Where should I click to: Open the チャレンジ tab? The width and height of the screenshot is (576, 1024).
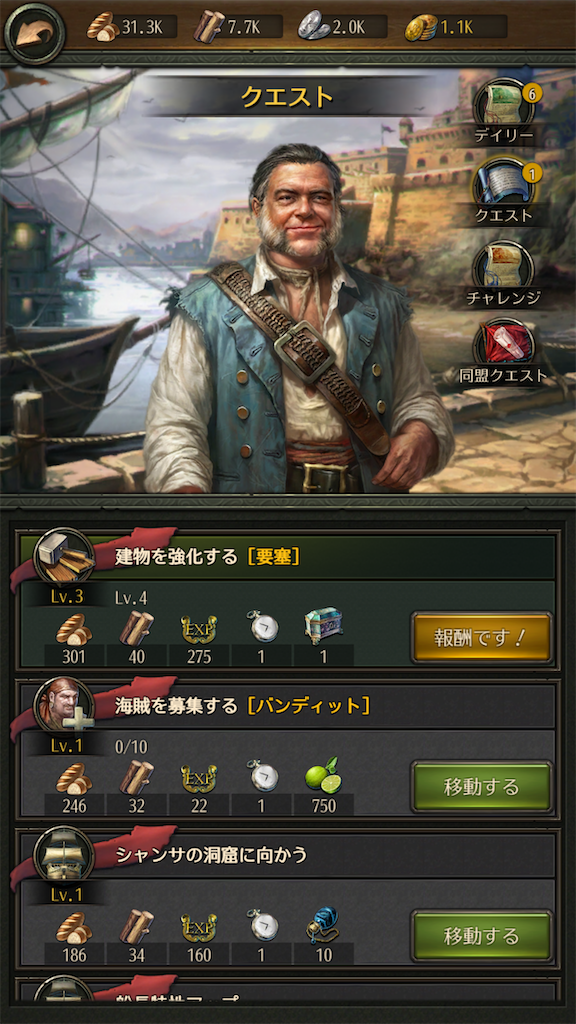504,274
